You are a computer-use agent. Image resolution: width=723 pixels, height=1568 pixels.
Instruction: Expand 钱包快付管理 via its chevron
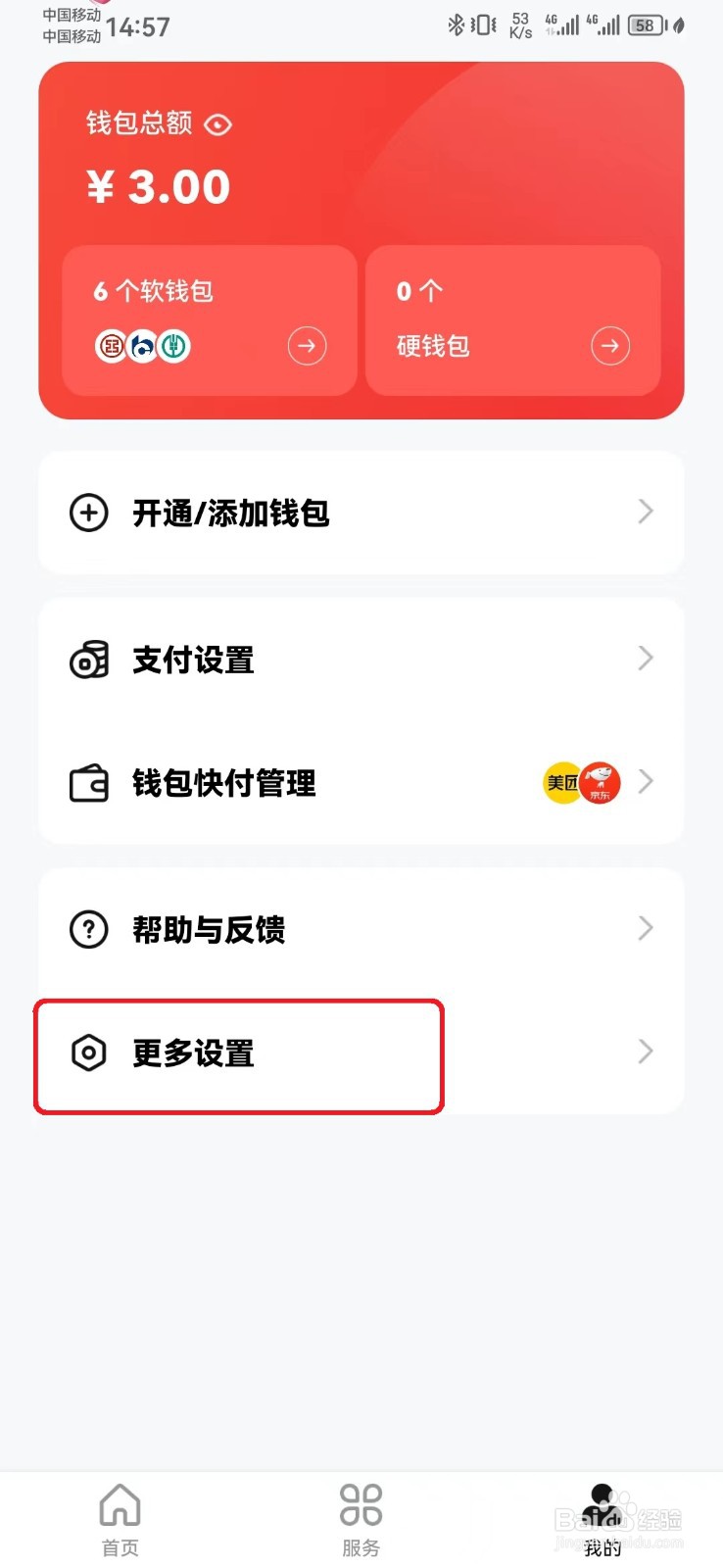[x=645, y=782]
